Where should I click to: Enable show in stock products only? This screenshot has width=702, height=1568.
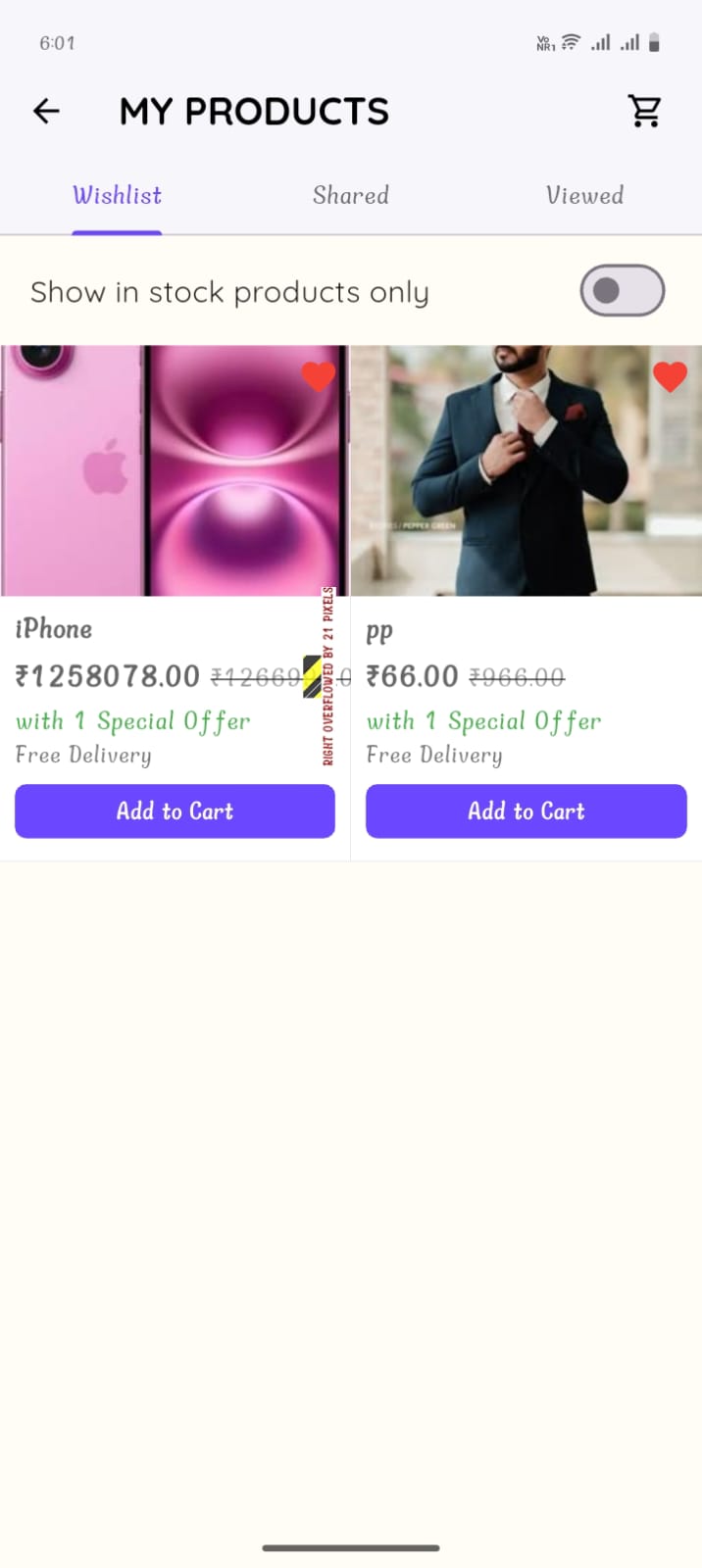tap(622, 291)
